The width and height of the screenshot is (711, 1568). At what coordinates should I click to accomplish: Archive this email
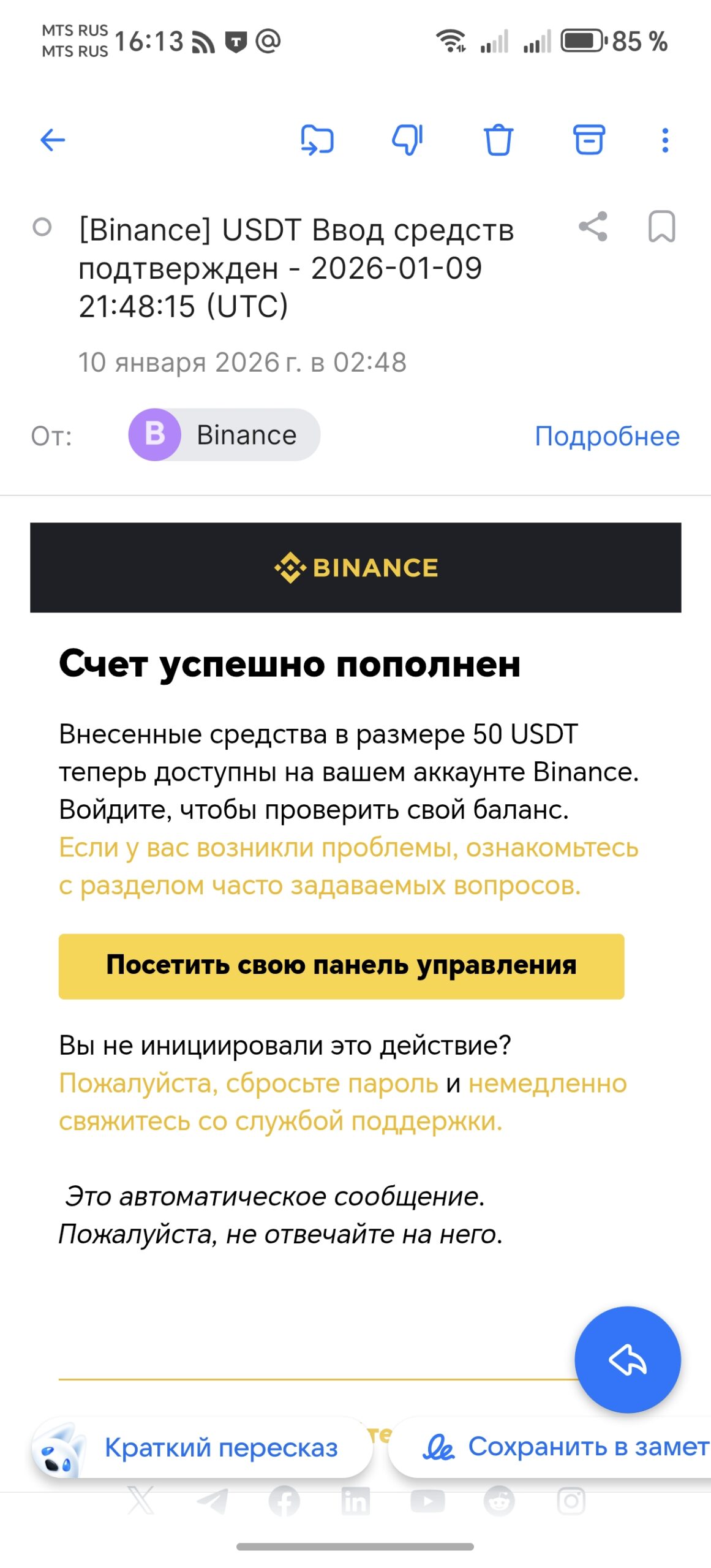point(589,140)
